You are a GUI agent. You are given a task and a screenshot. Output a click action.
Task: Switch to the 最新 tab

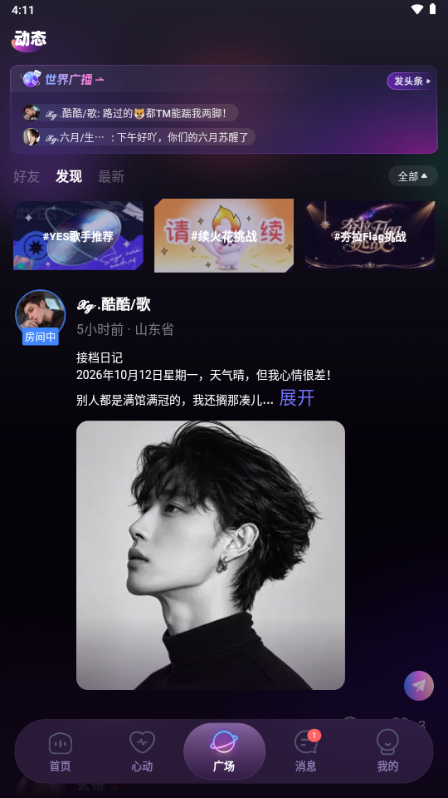click(111, 177)
